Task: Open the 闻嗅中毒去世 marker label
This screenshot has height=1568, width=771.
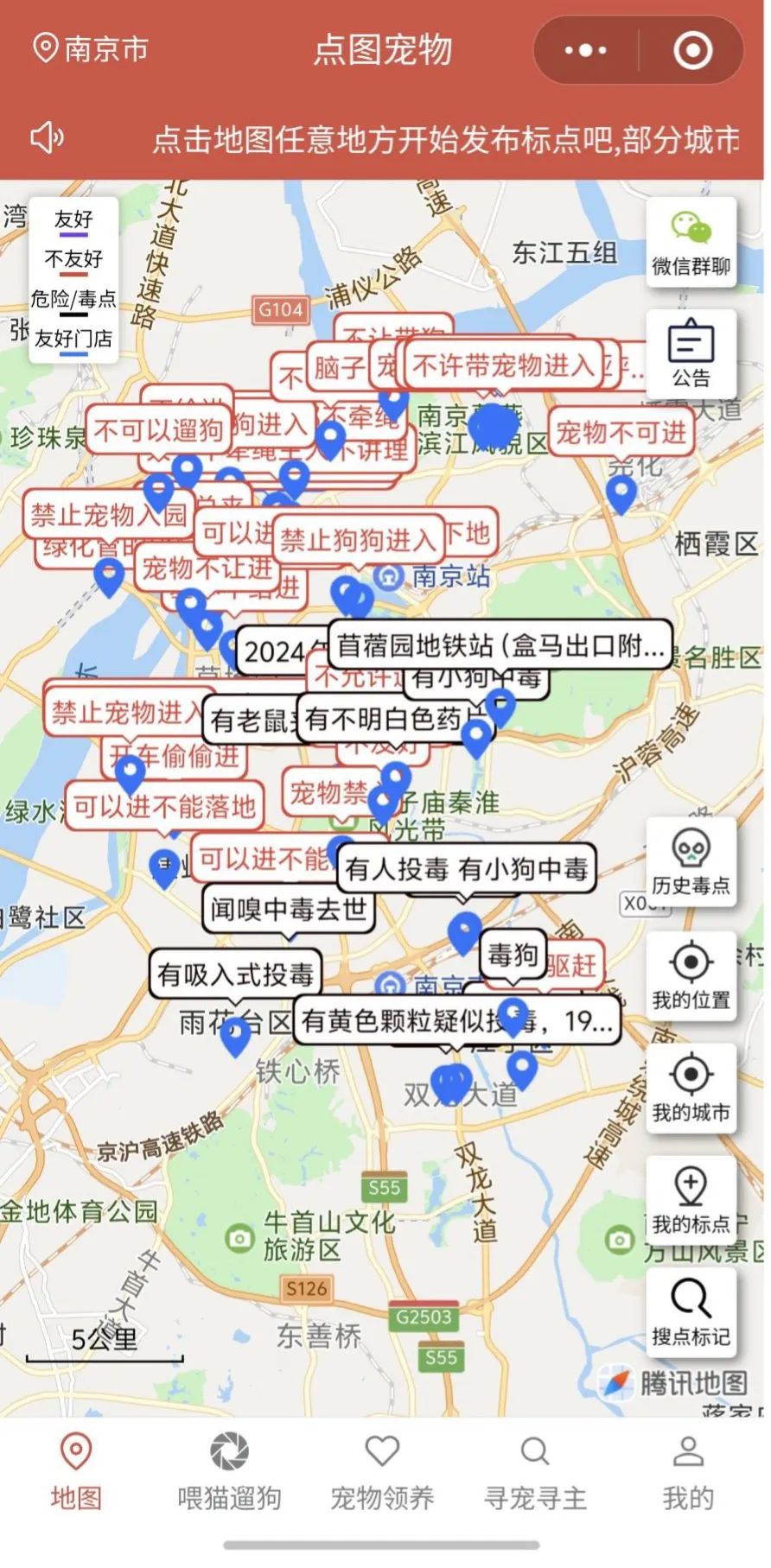Action: pyautogui.click(x=288, y=909)
